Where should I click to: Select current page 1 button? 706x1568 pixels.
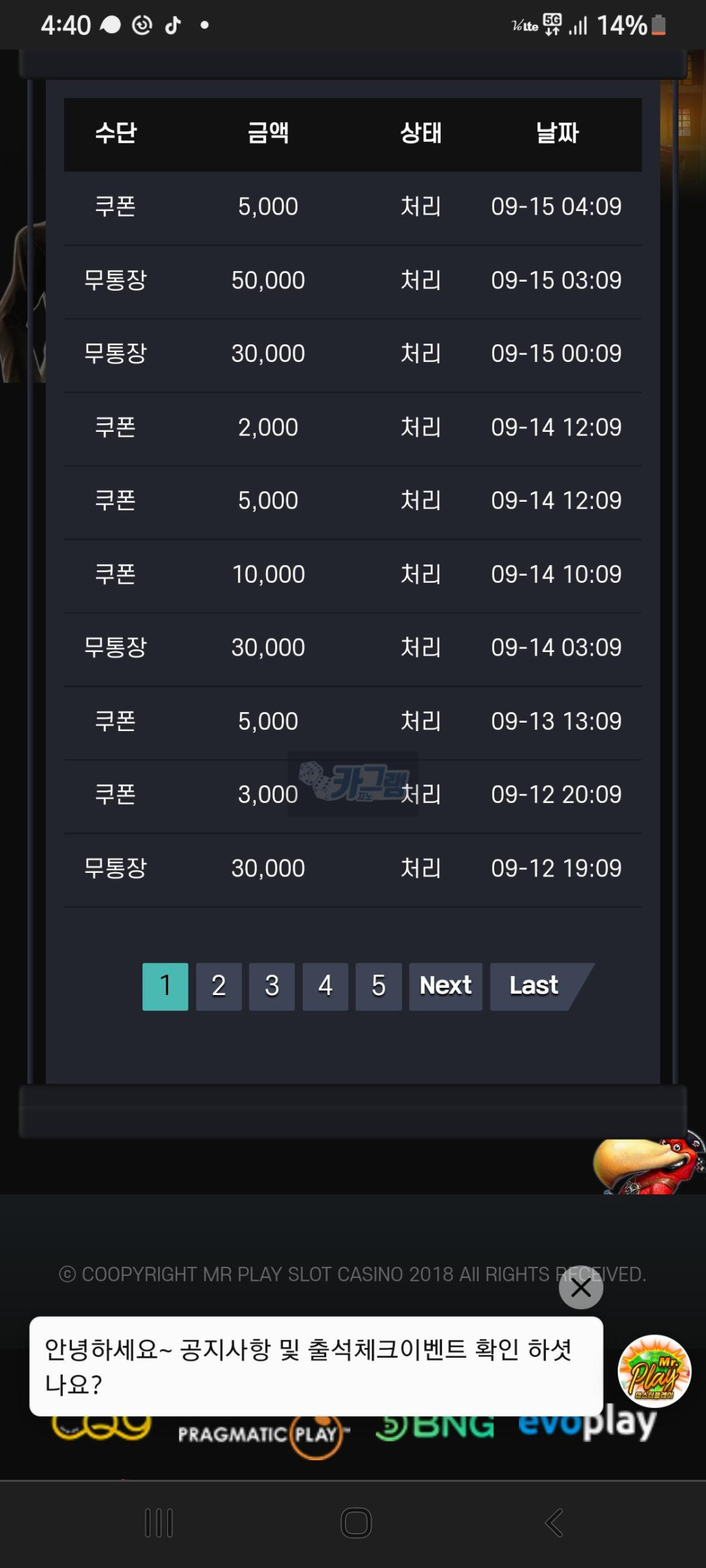tap(165, 986)
